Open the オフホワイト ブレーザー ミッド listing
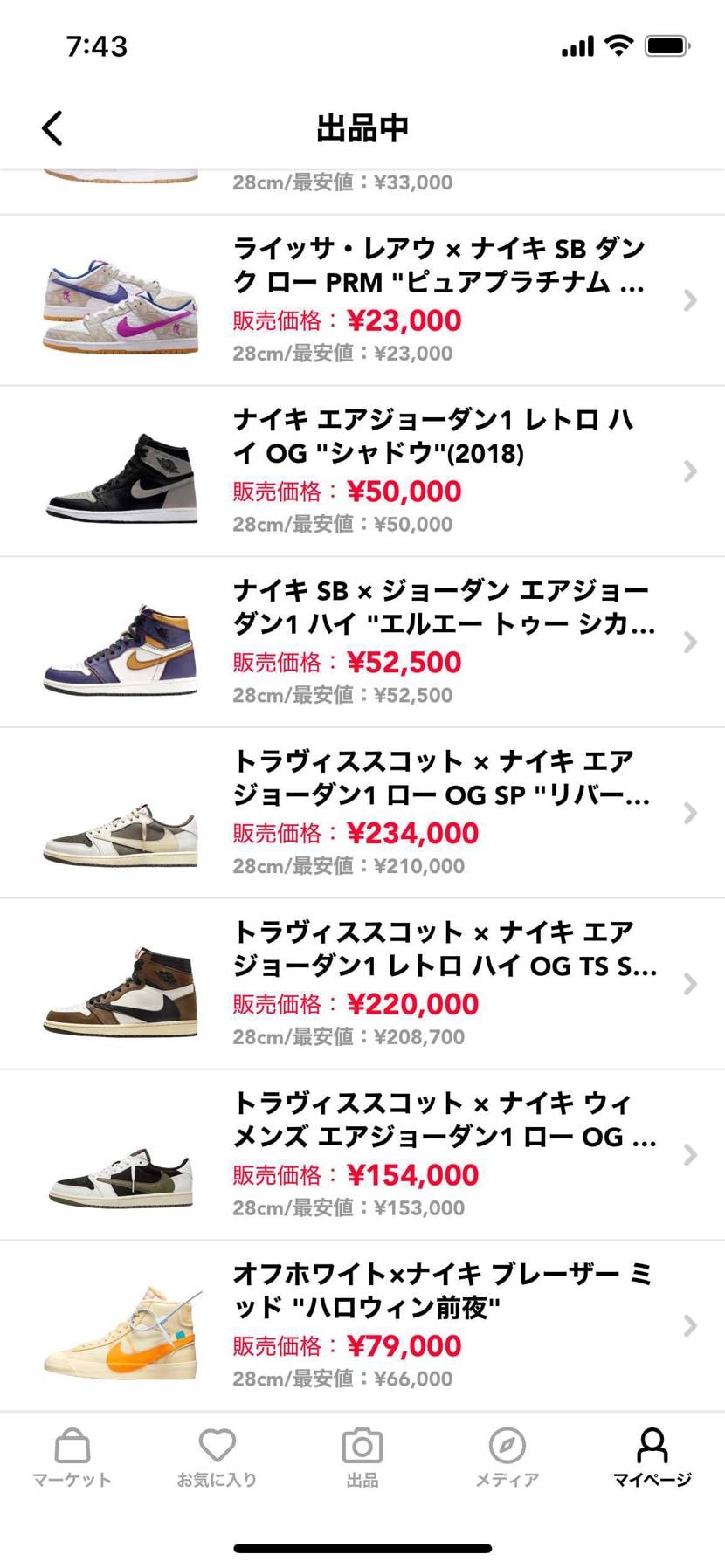This screenshot has height=1568, width=725. [x=362, y=1325]
